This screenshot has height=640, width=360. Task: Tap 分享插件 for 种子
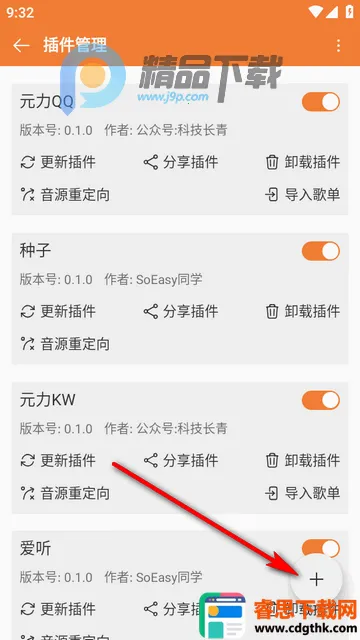tap(180, 311)
